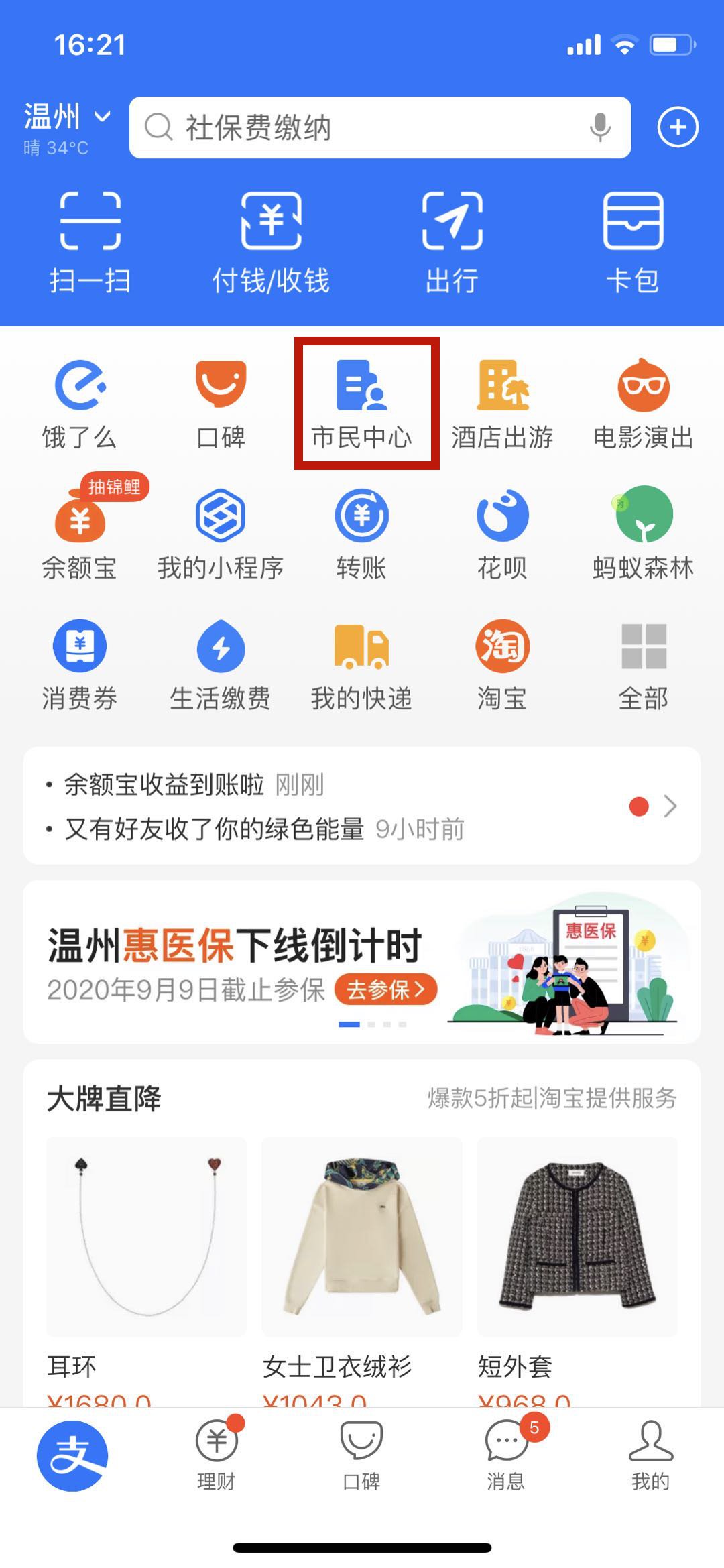The height and width of the screenshot is (1568, 724).
Task: Tap the plus icon in top bar
Action: 678,127
